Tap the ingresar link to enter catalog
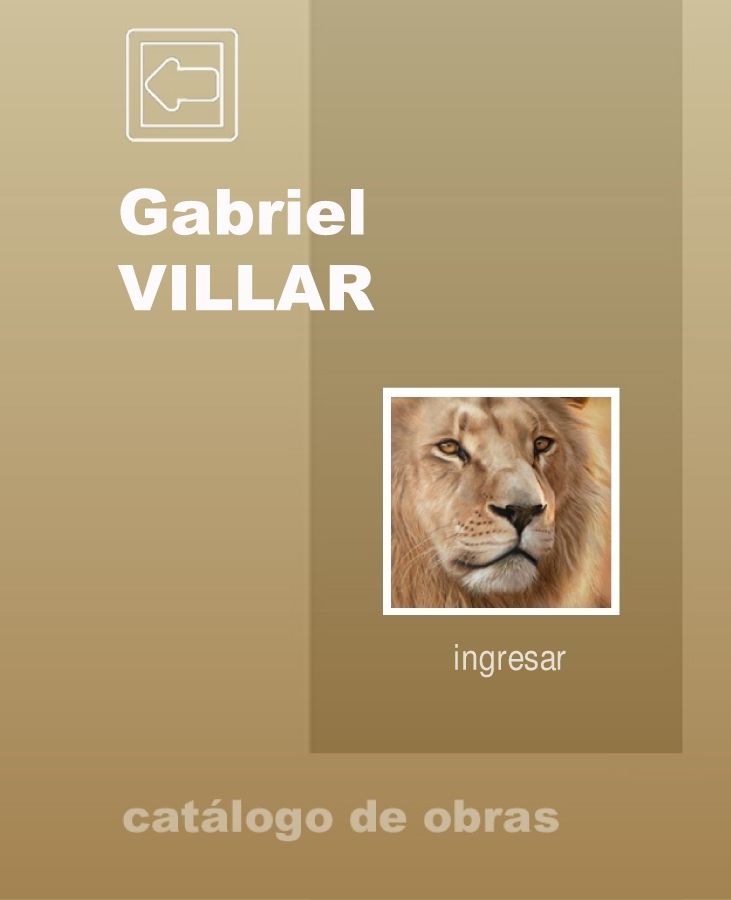731x900 pixels. tap(509, 660)
